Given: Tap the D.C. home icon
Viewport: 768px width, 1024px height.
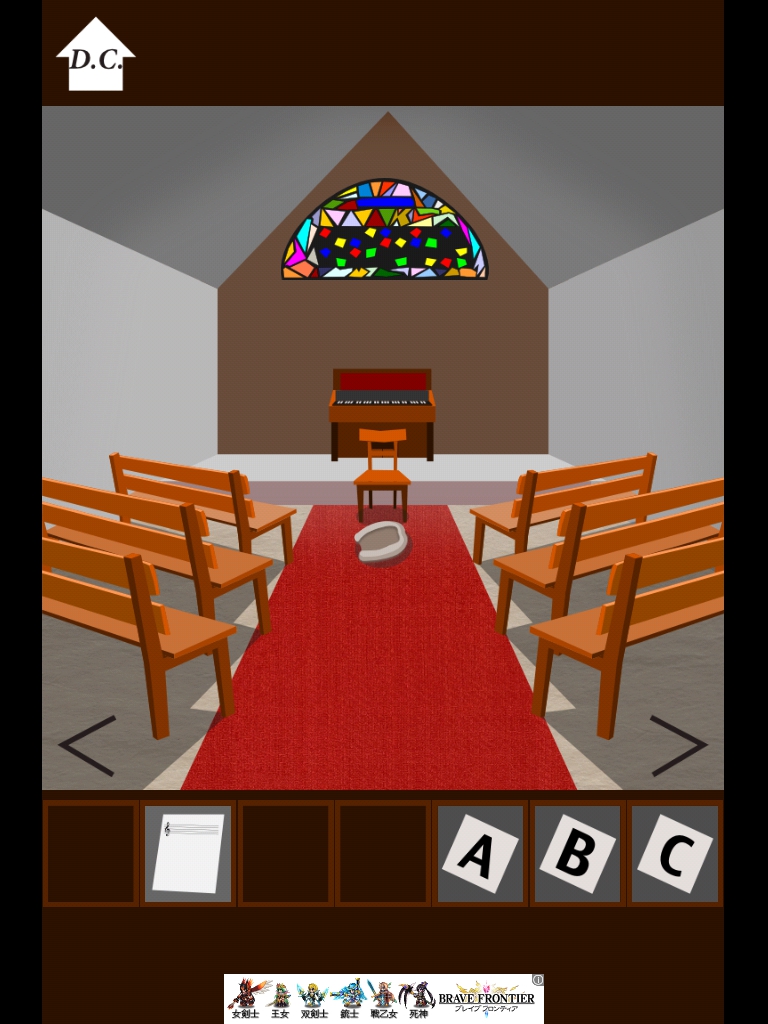Looking at the screenshot, I should pyautogui.click(x=96, y=56).
